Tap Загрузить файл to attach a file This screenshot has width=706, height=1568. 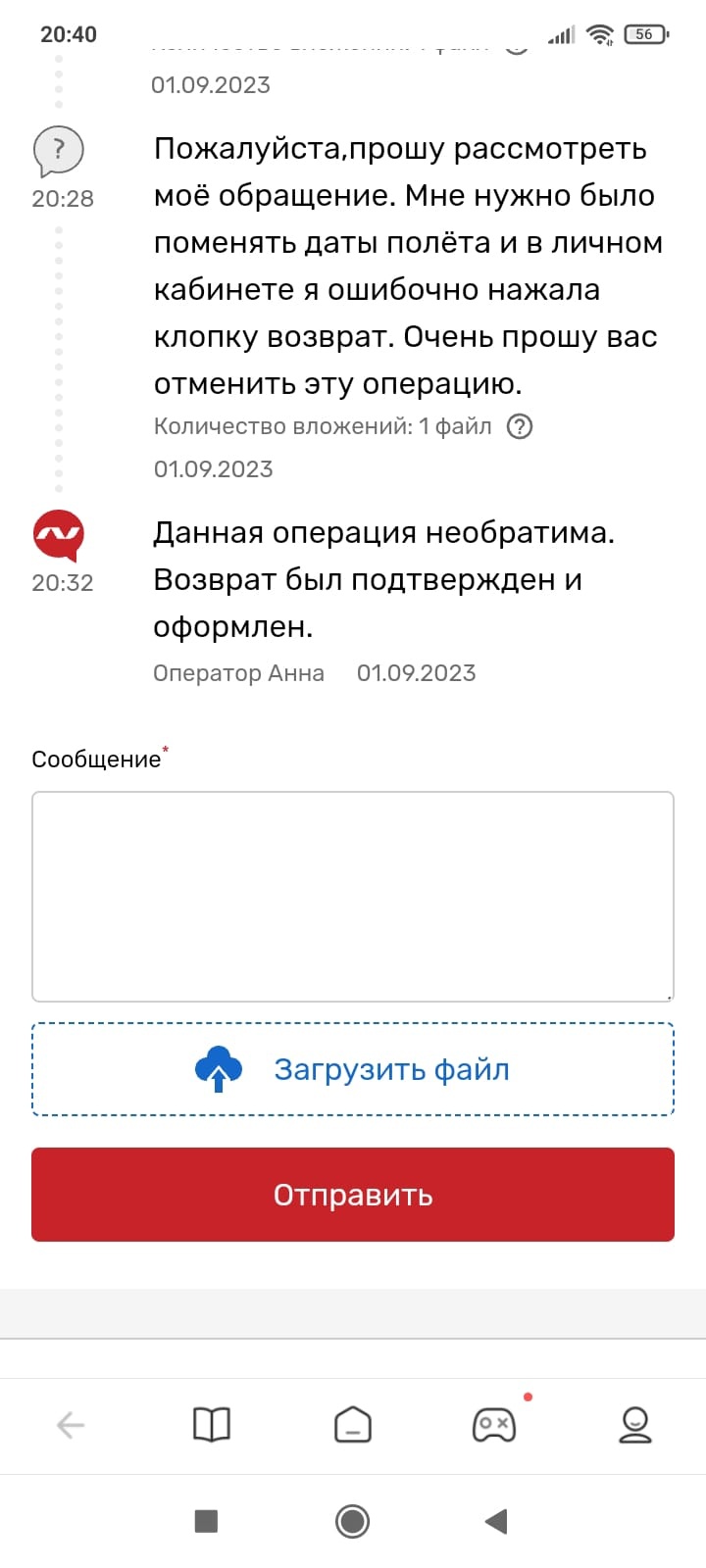(x=353, y=1069)
